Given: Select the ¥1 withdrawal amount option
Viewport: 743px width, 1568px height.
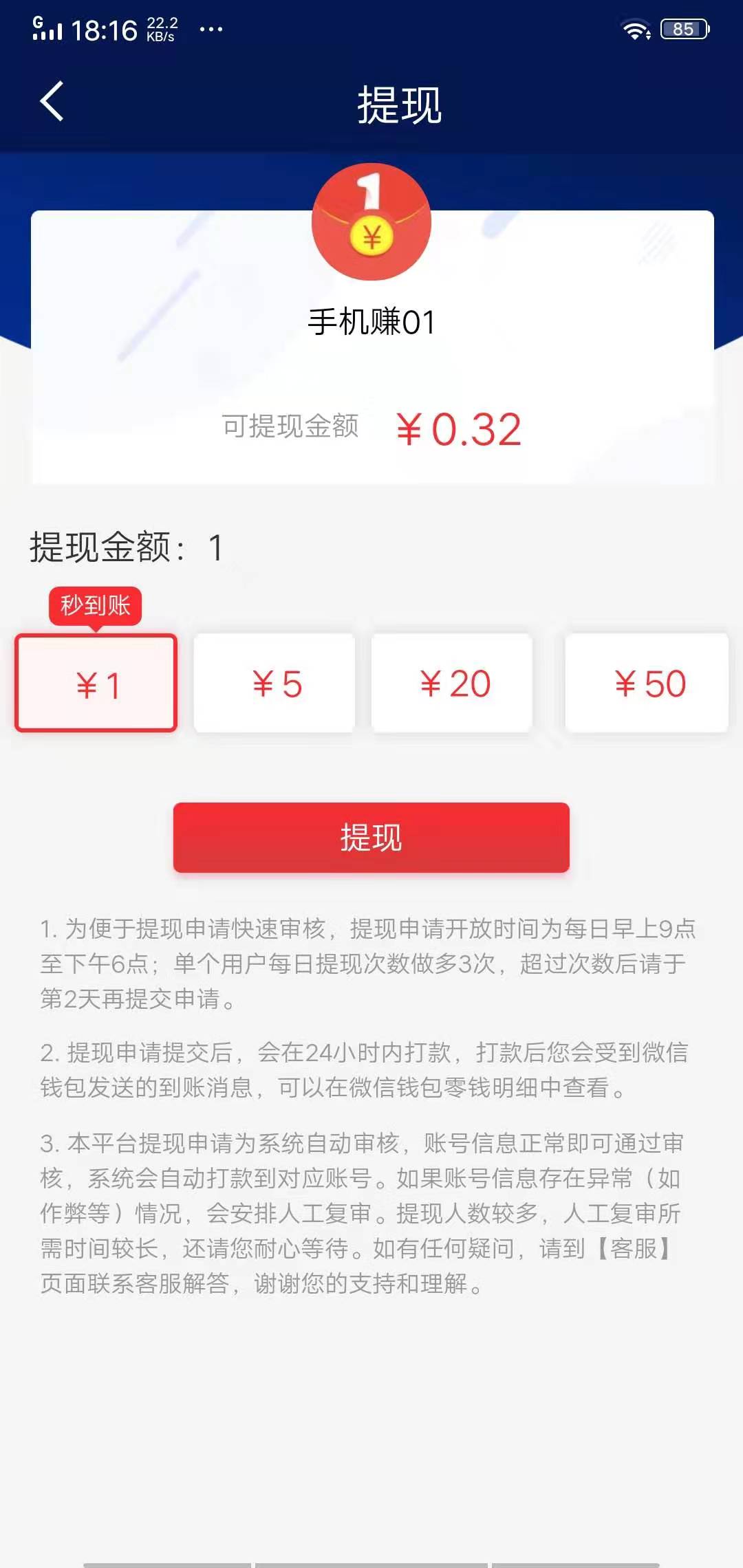Looking at the screenshot, I should tap(96, 684).
